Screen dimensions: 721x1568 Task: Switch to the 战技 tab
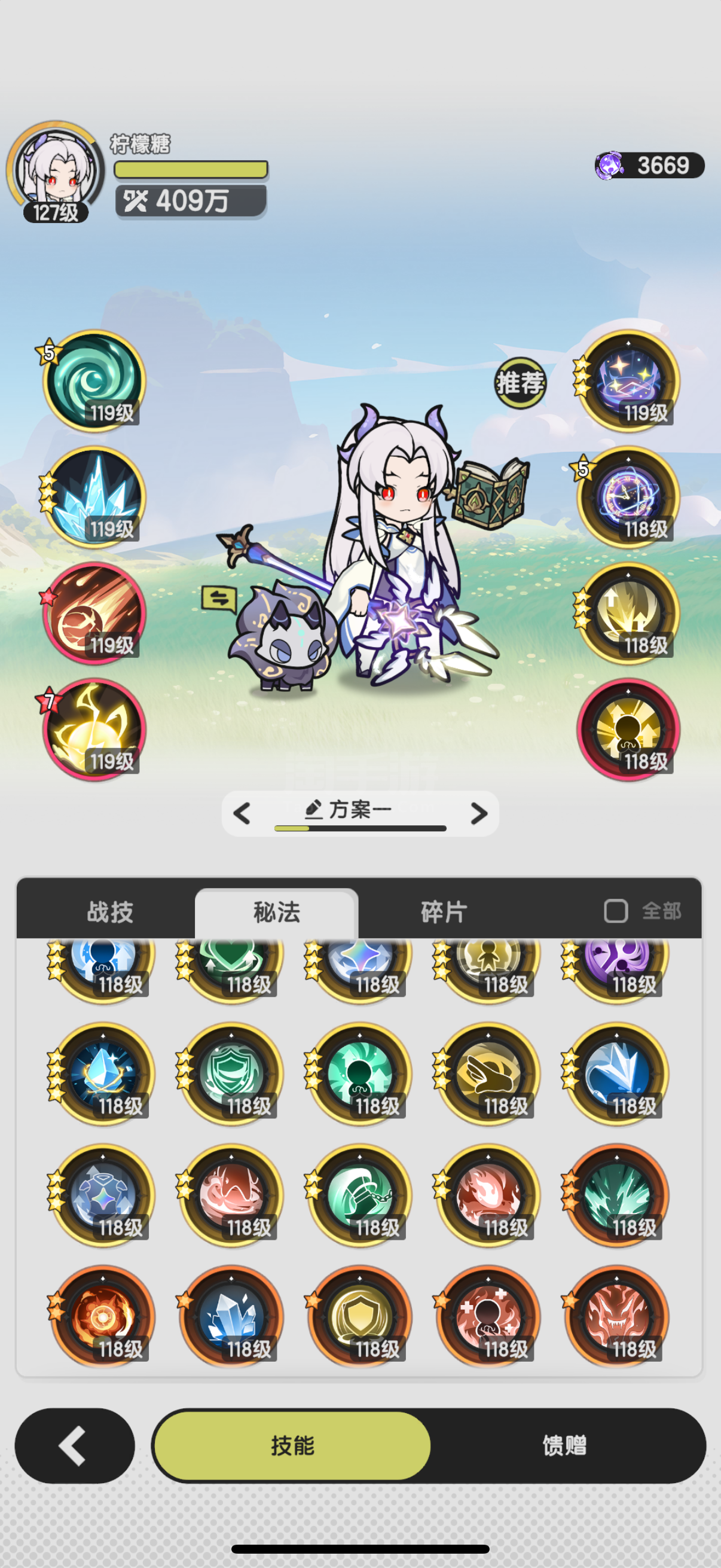109,911
